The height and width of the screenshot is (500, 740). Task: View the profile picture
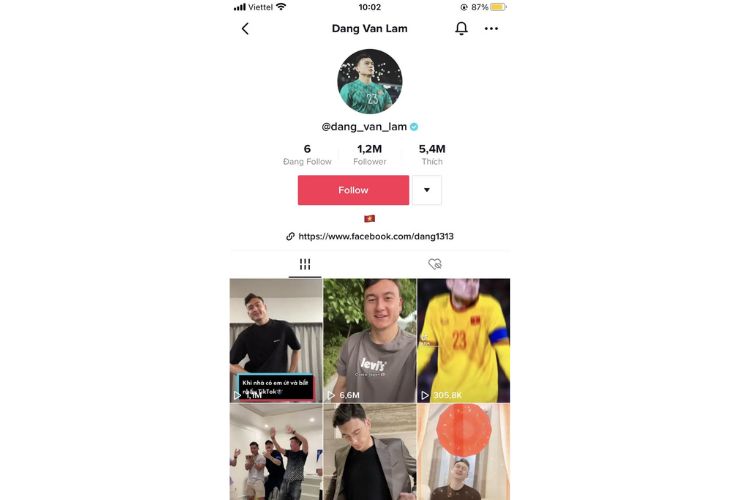pos(370,81)
